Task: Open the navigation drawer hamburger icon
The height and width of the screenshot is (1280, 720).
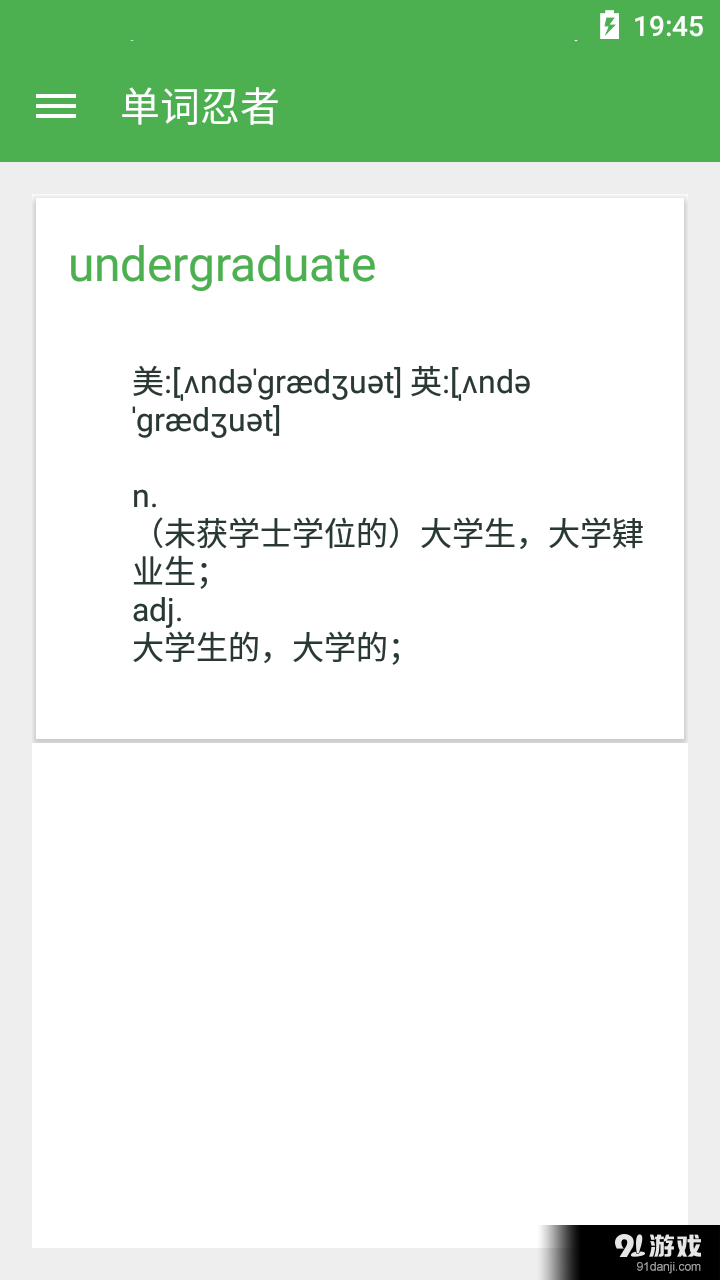Action: (56, 106)
